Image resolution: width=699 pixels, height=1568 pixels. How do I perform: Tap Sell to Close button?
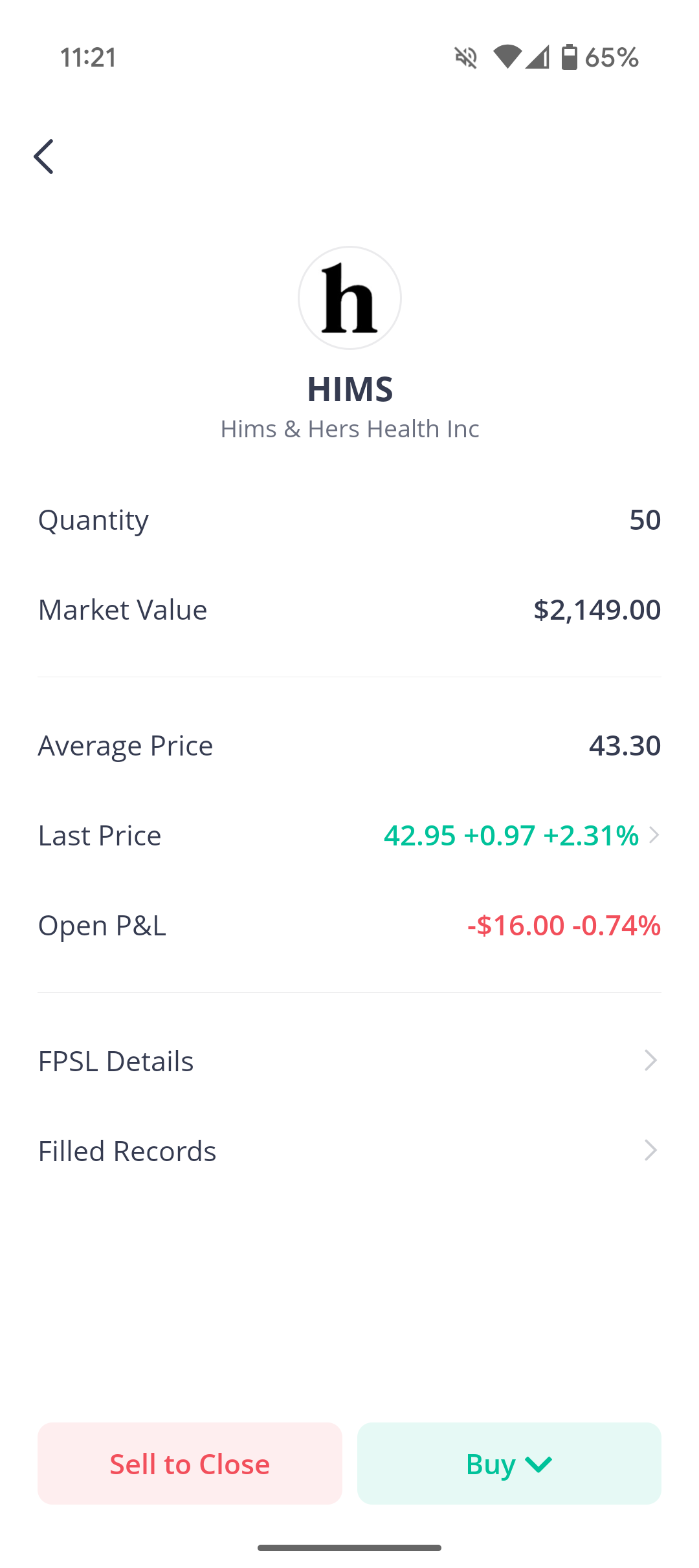(190, 1463)
